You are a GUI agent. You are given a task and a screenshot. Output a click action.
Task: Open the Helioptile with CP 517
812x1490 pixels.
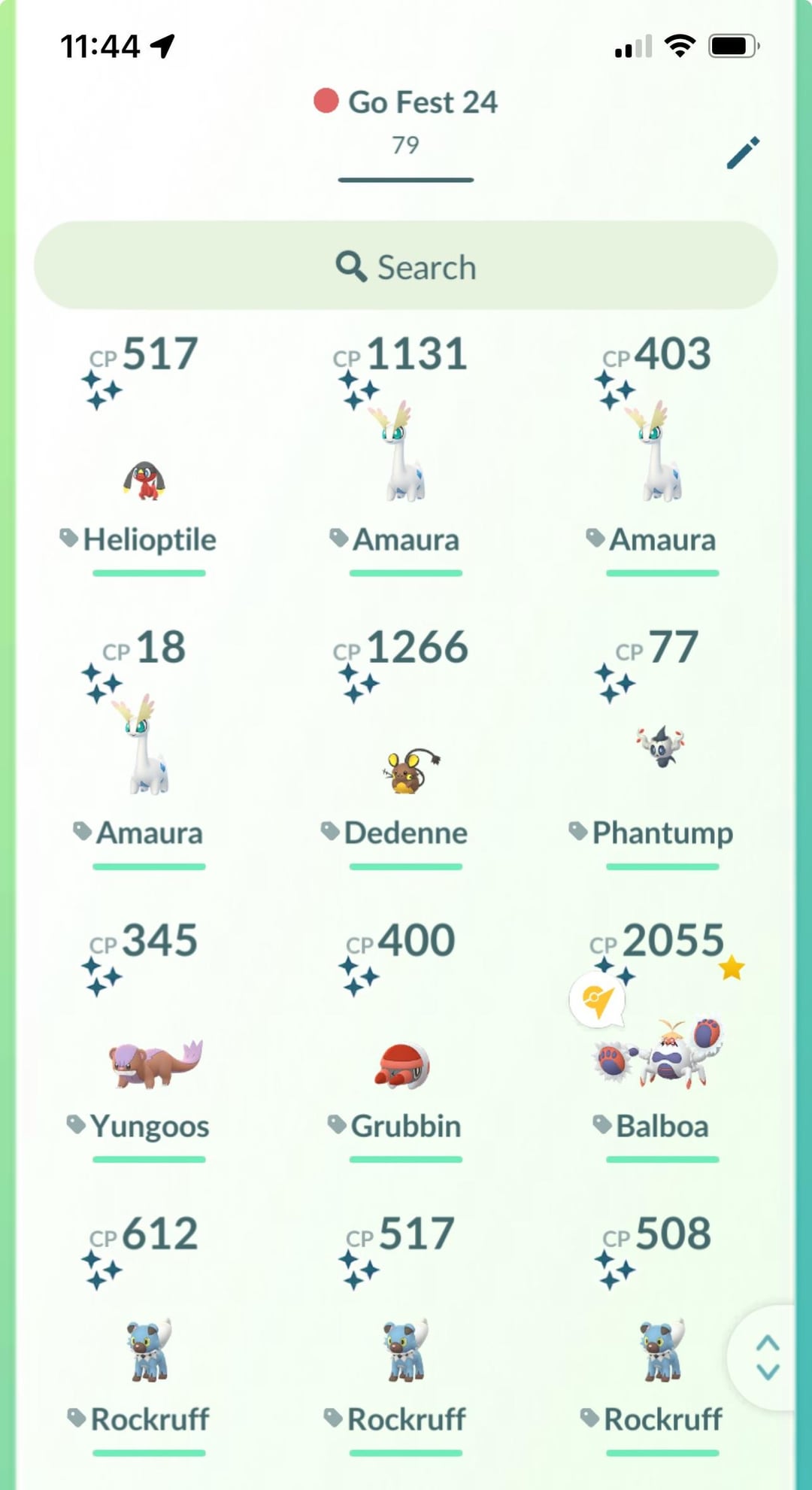point(146,481)
